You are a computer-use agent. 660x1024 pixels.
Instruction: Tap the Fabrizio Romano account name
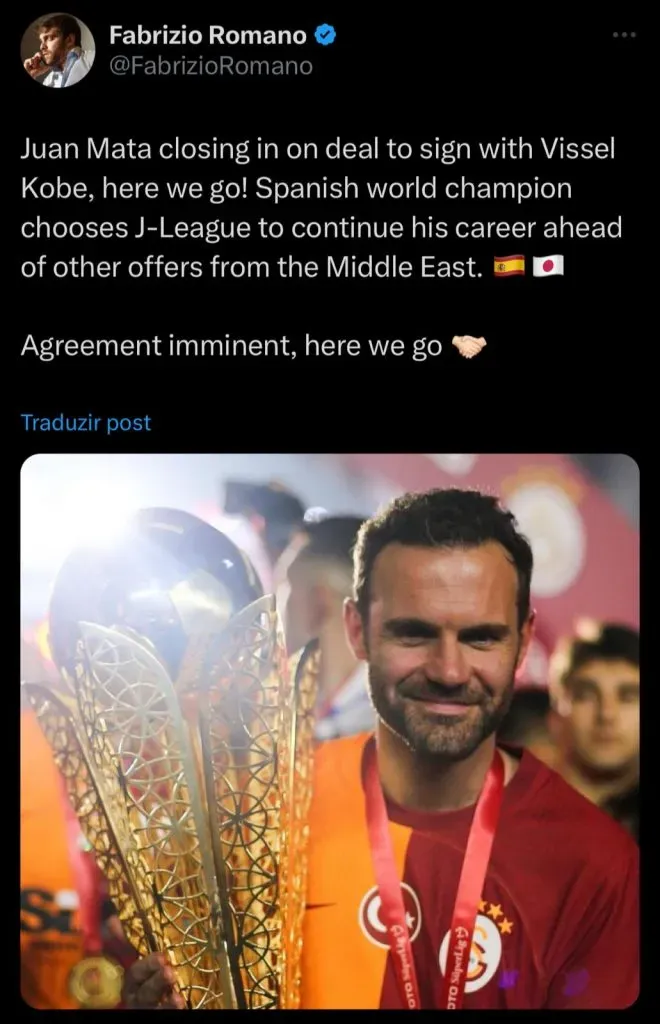[x=208, y=36]
